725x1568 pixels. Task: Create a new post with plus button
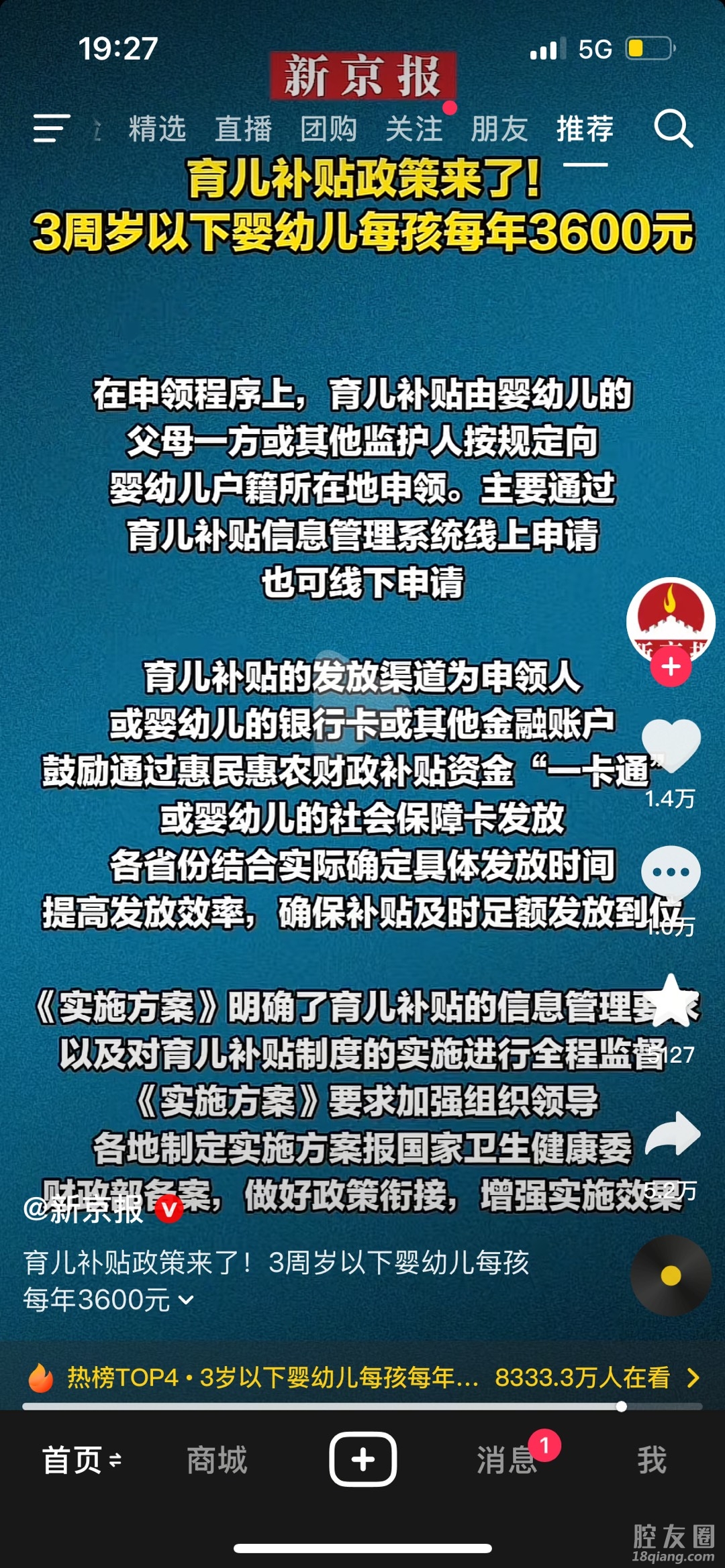362,1459
